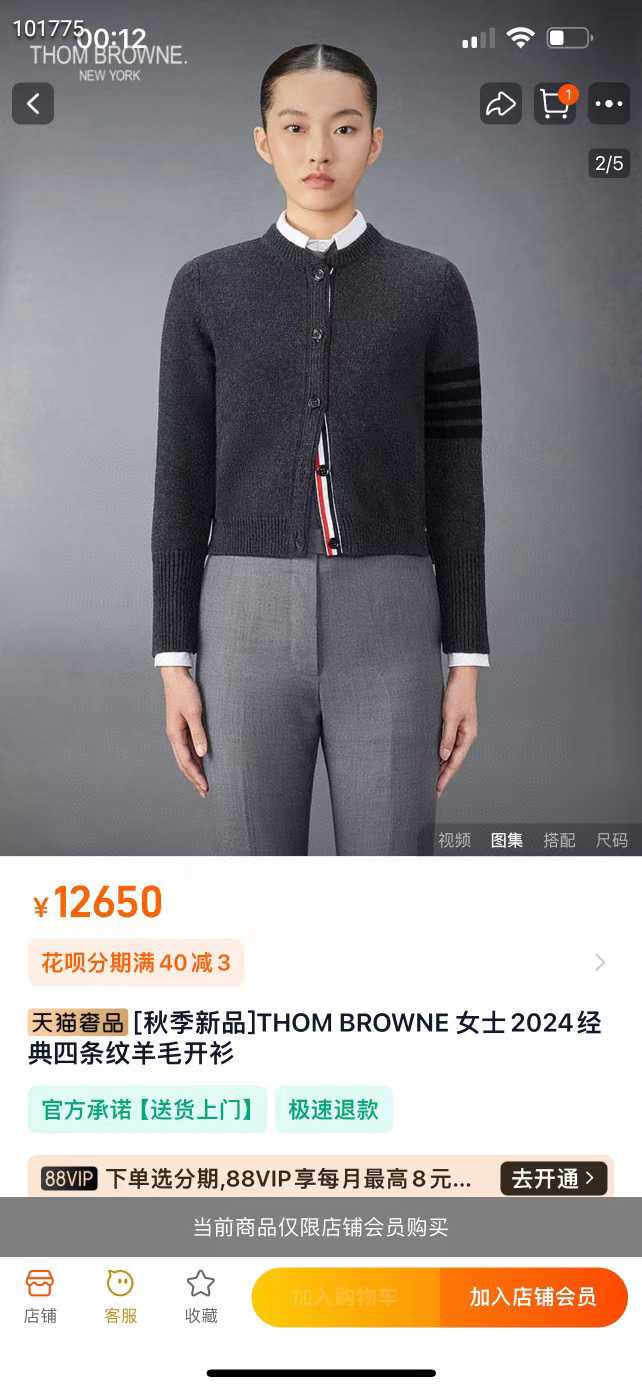The height and width of the screenshot is (1389, 642).
Task: Contact 客服 customer service
Action: pos(120,1296)
